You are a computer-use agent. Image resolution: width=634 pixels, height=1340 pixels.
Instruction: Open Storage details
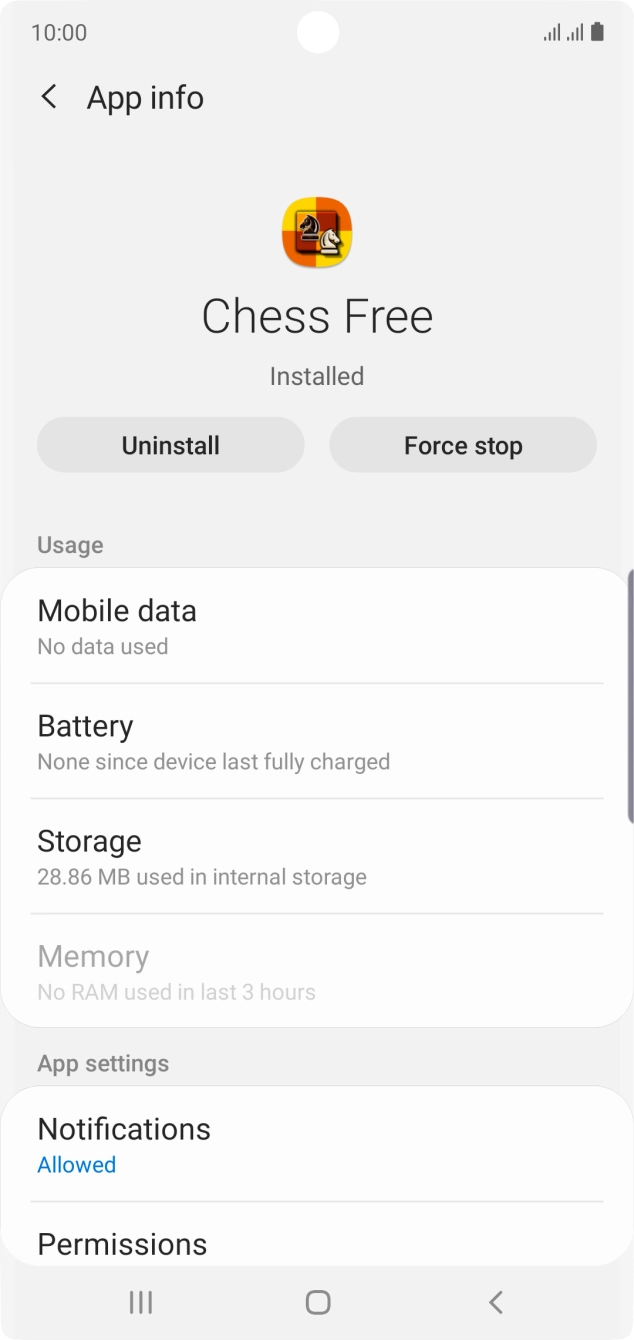pos(317,856)
